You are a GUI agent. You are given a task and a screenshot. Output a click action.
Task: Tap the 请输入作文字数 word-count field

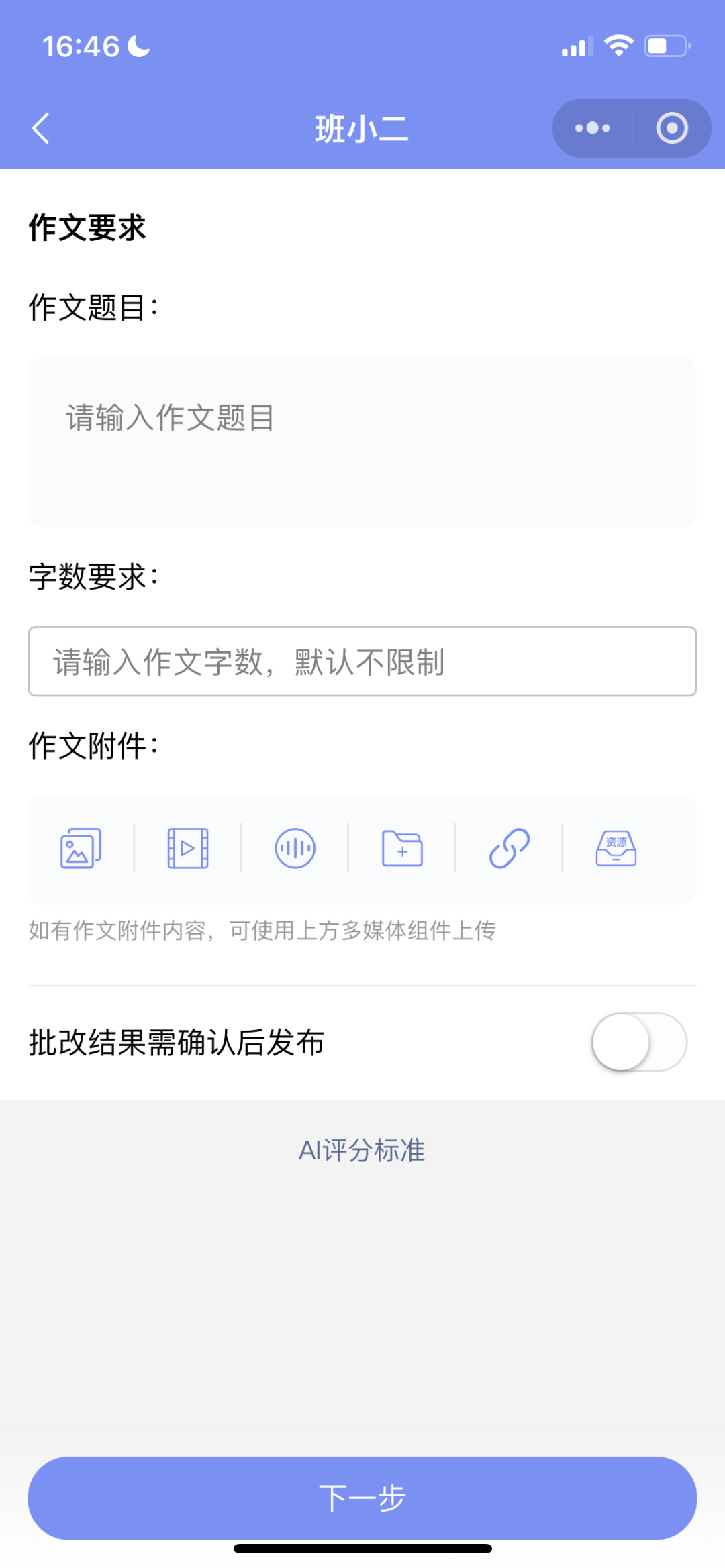click(x=362, y=662)
